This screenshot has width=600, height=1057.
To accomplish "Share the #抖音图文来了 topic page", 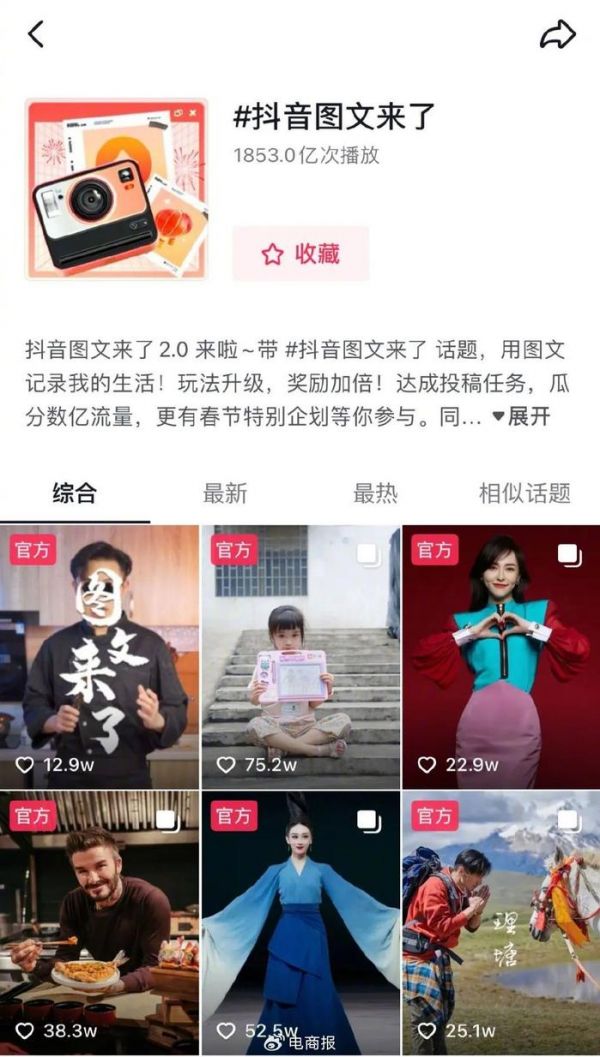I will coord(557,35).
